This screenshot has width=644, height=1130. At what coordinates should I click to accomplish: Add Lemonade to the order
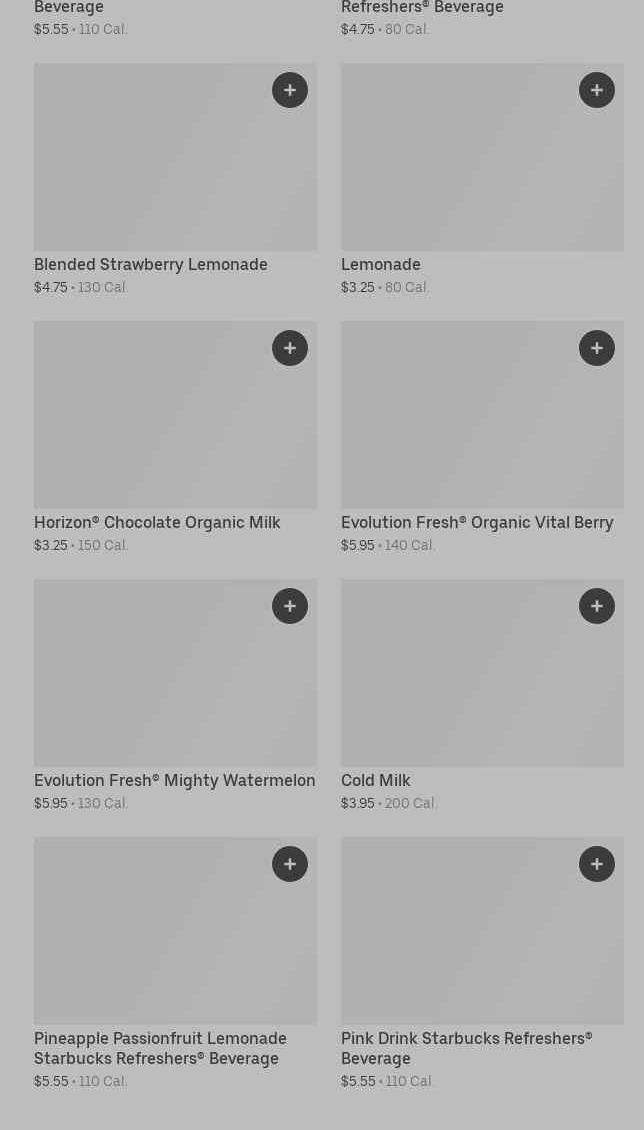(x=597, y=90)
